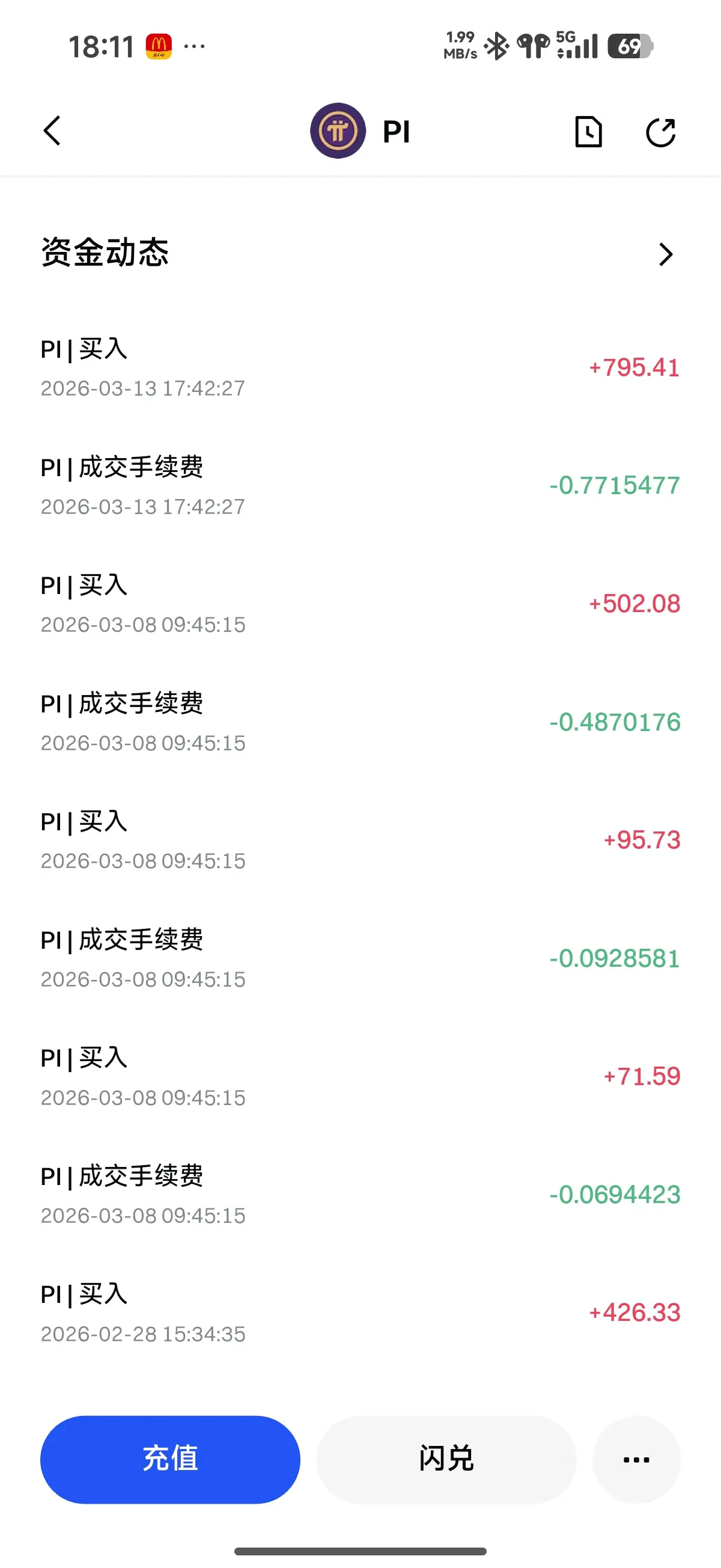Select the 买入 entry of +71.59

click(360, 1076)
